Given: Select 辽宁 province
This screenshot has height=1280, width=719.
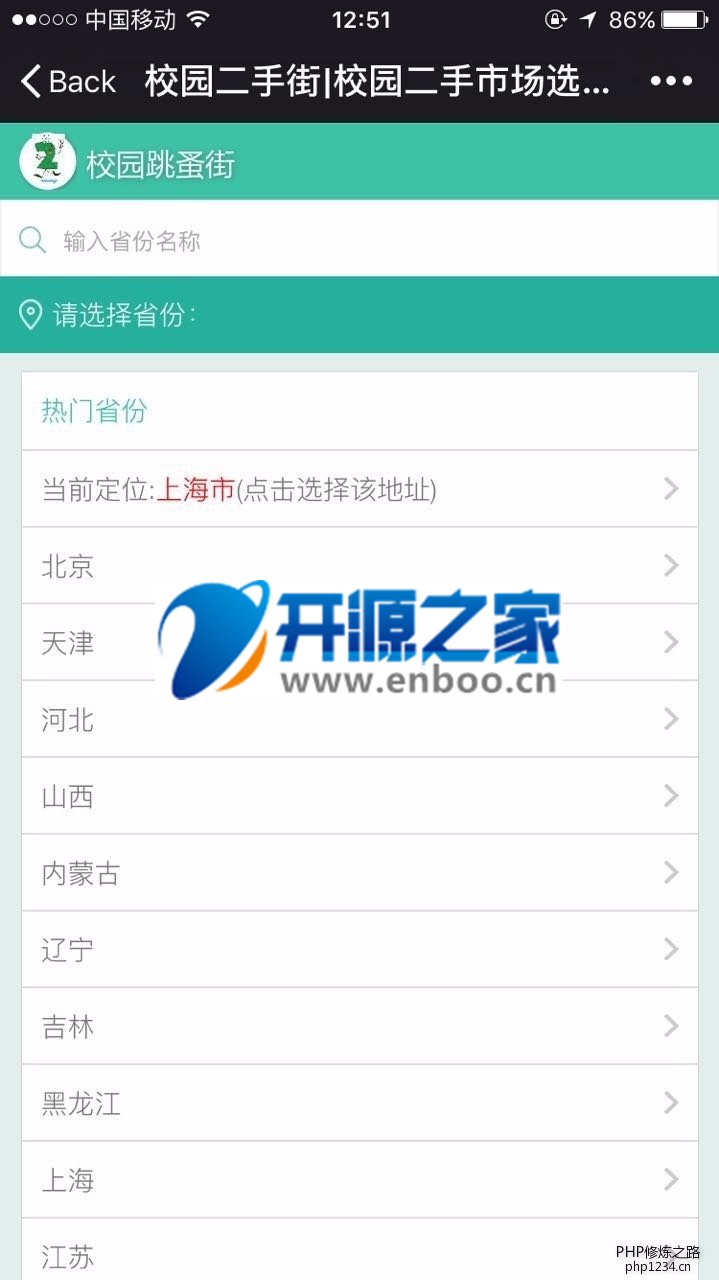Looking at the screenshot, I should 359,949.
